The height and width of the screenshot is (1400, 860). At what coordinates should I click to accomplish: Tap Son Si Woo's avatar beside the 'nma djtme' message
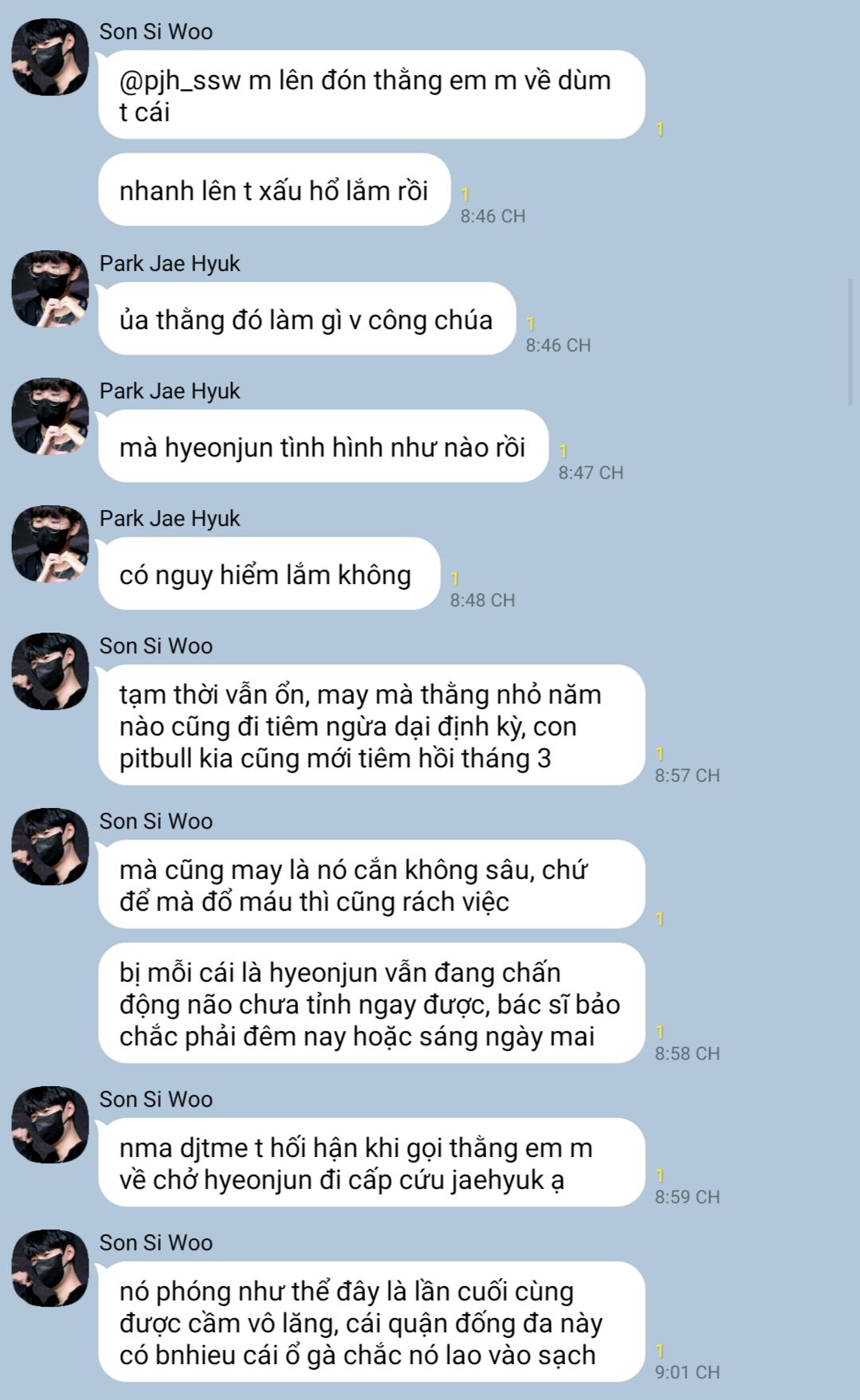(x=49, y=1124)
